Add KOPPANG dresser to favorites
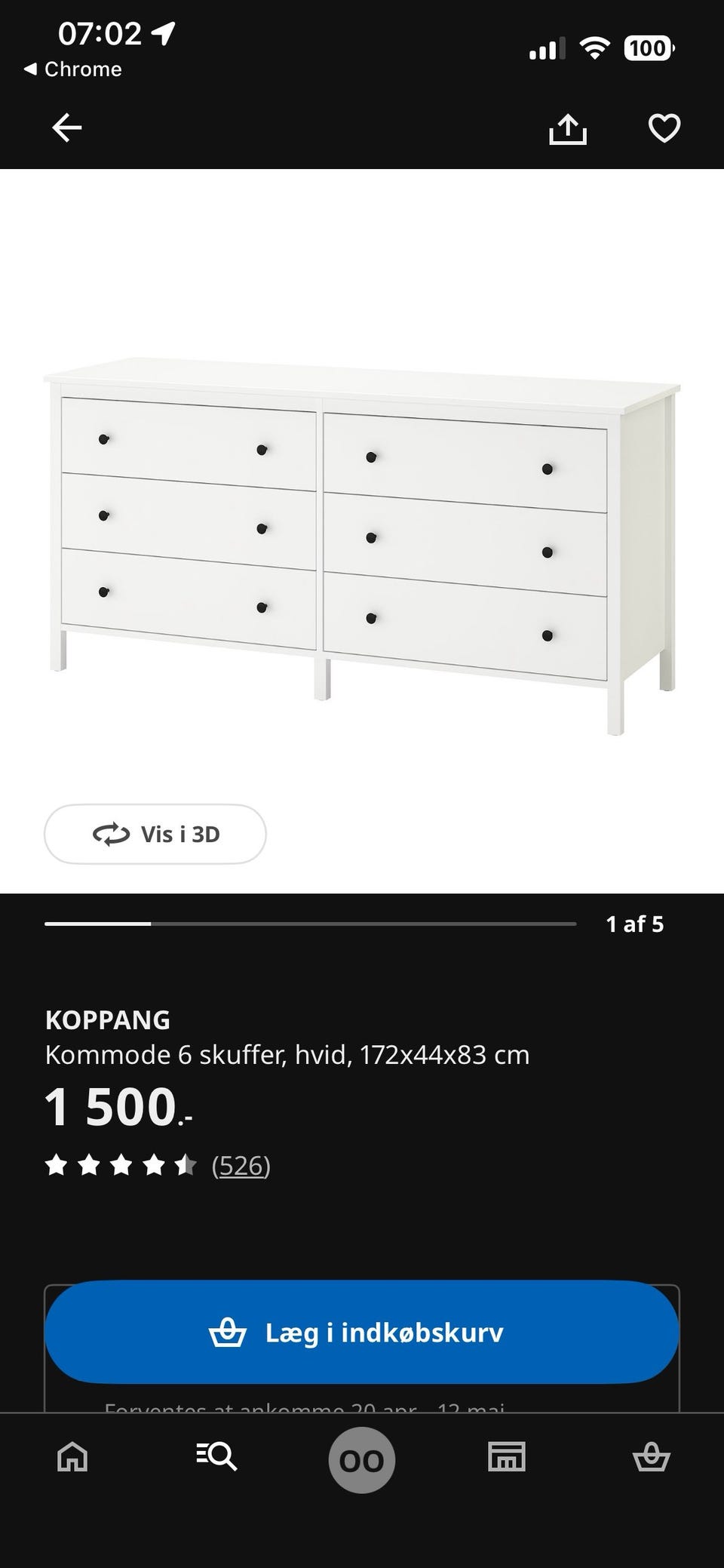 click(x=664, y=128)
